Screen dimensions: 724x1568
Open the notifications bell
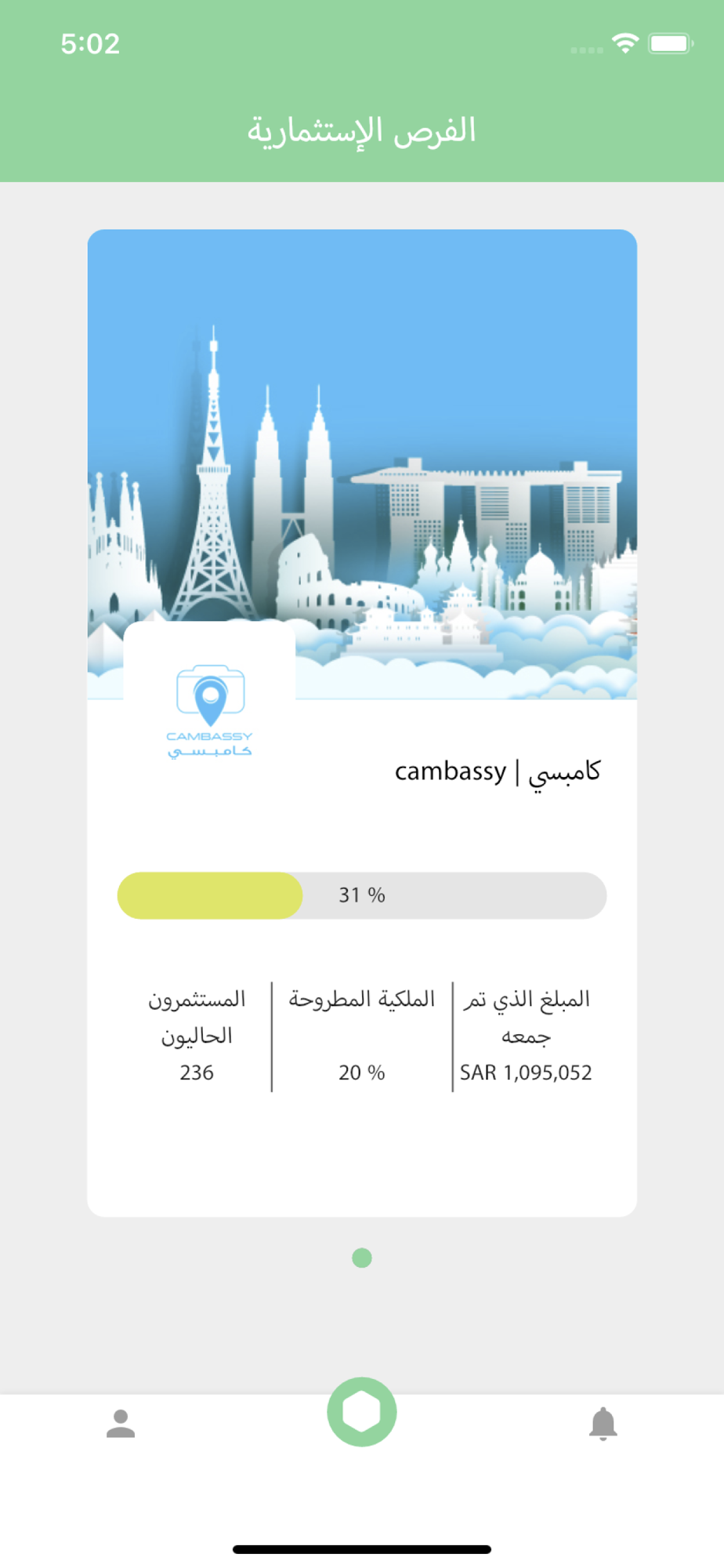603,1424
